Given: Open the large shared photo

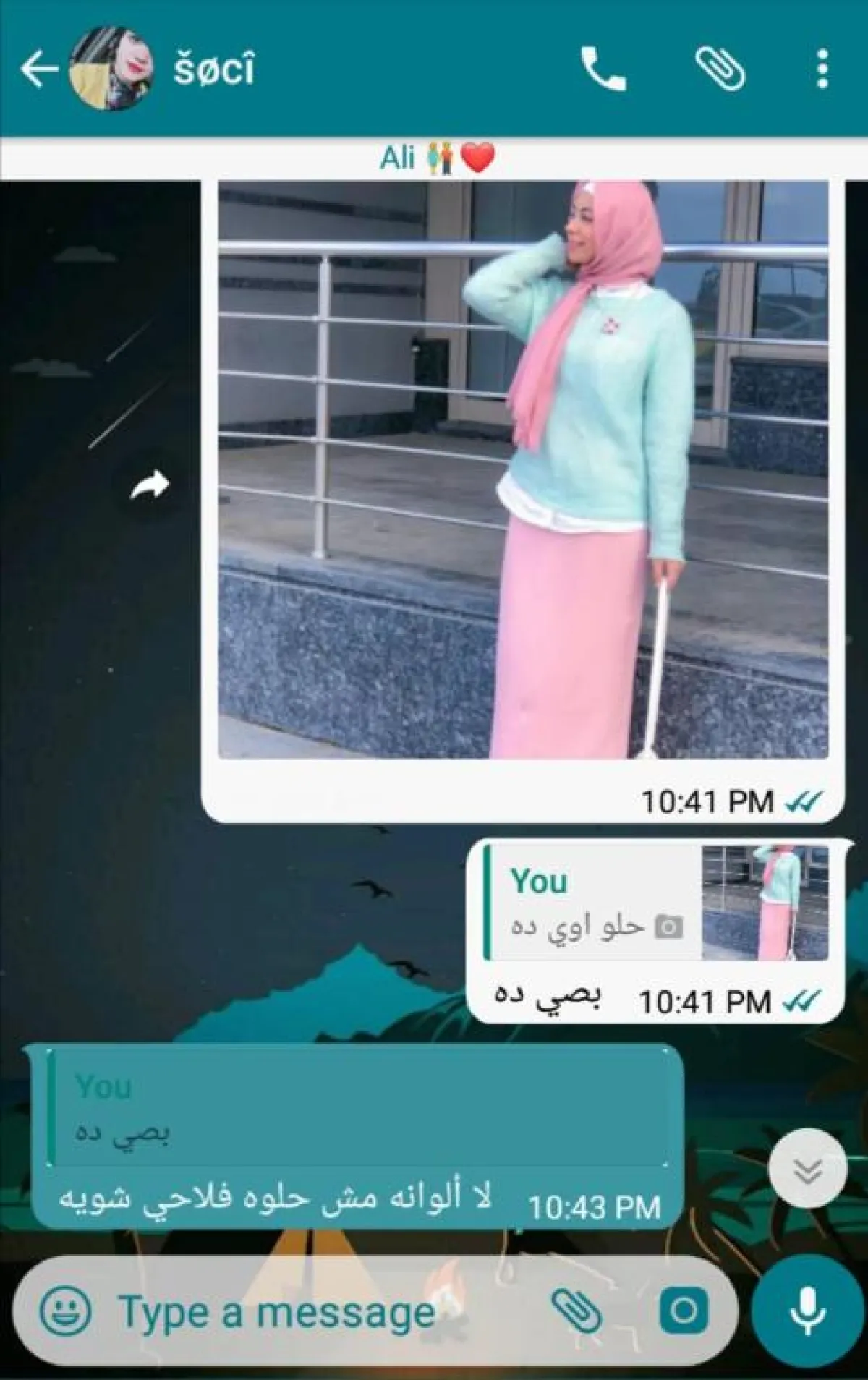Looking at the screenshot, I should pos(523,470).
